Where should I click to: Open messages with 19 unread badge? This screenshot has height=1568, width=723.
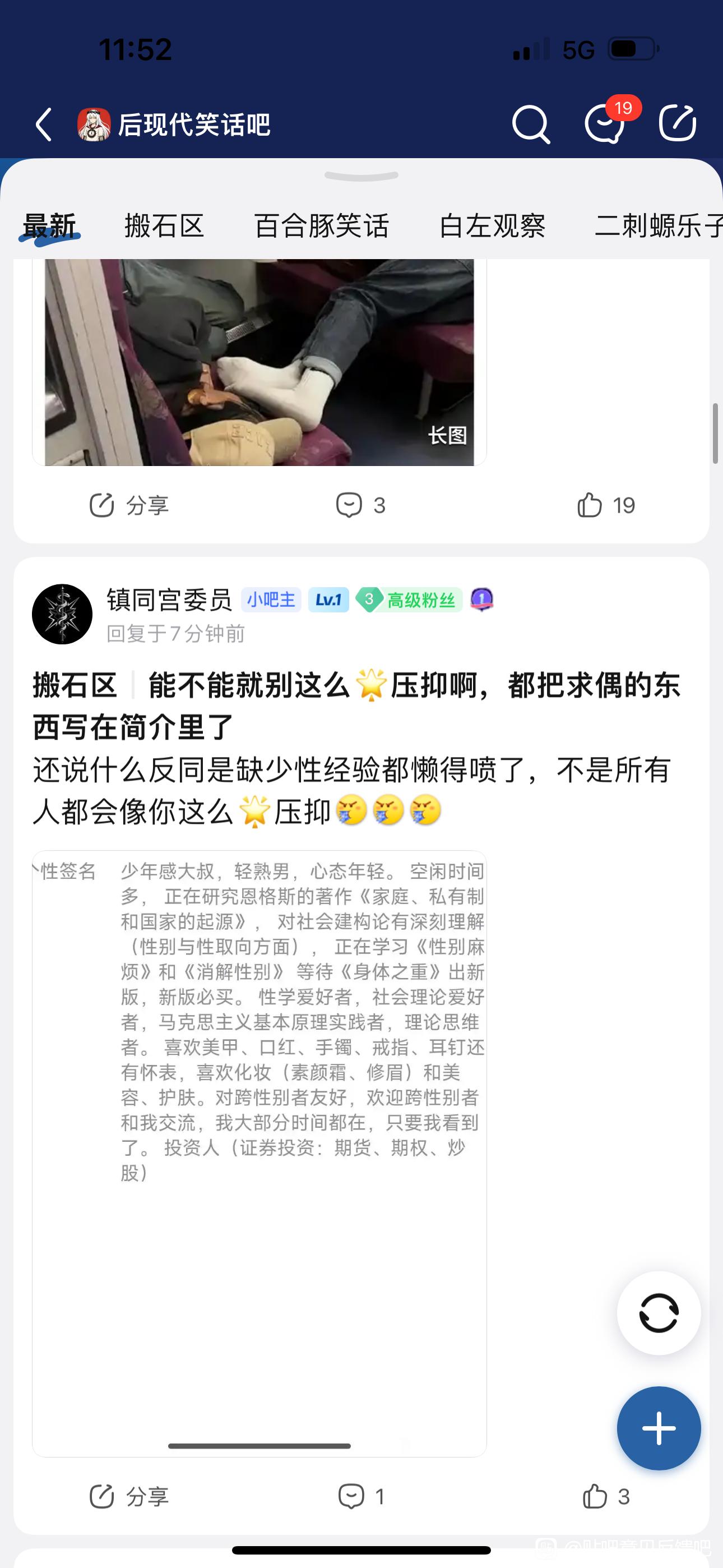(x=605, y=123)
